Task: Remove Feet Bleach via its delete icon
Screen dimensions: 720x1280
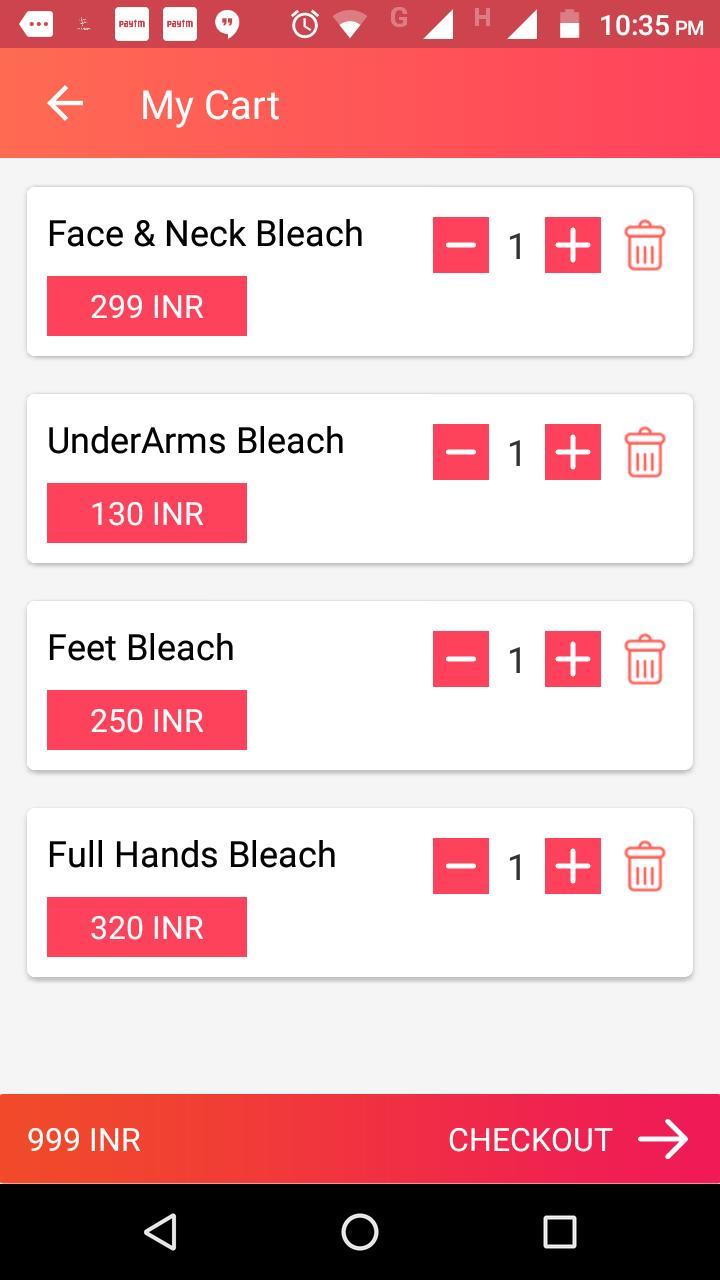Action: tap(645, 659)
